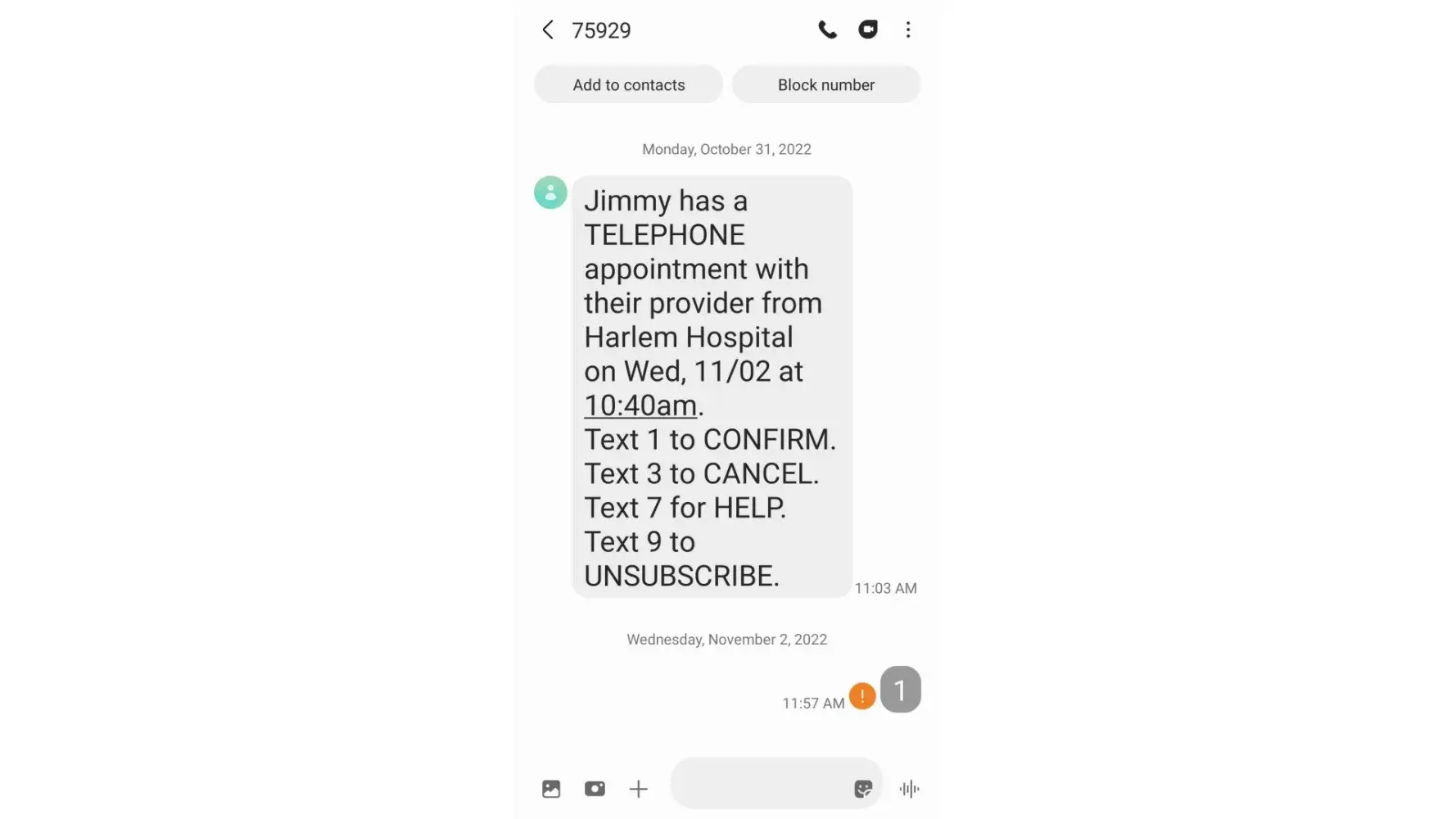The width and height of the screenshot is (1456, 819).
Task: Open the camera to take a photo
Action: [595, 789]
